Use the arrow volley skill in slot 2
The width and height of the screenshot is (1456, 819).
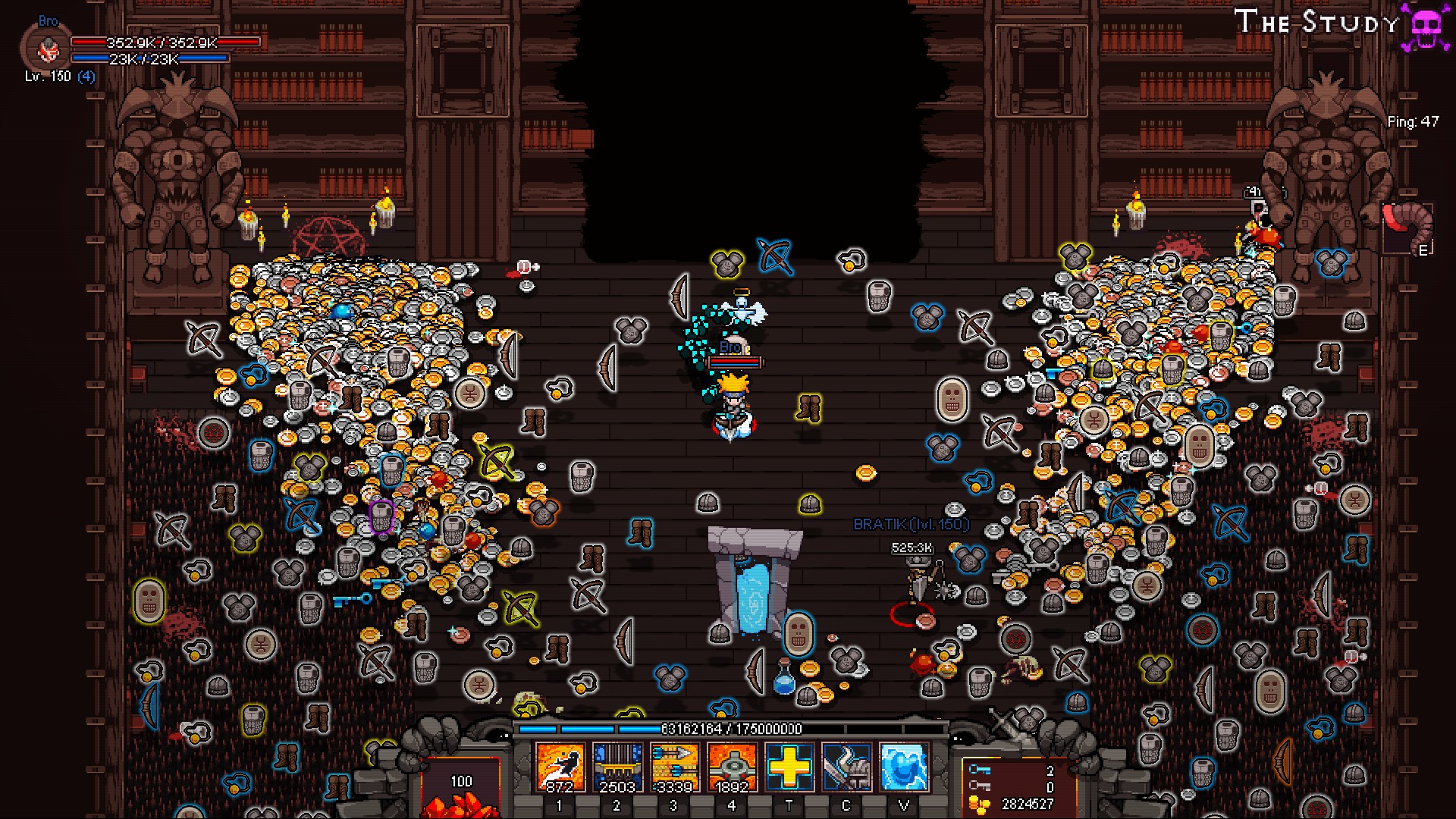pos(617,767)
